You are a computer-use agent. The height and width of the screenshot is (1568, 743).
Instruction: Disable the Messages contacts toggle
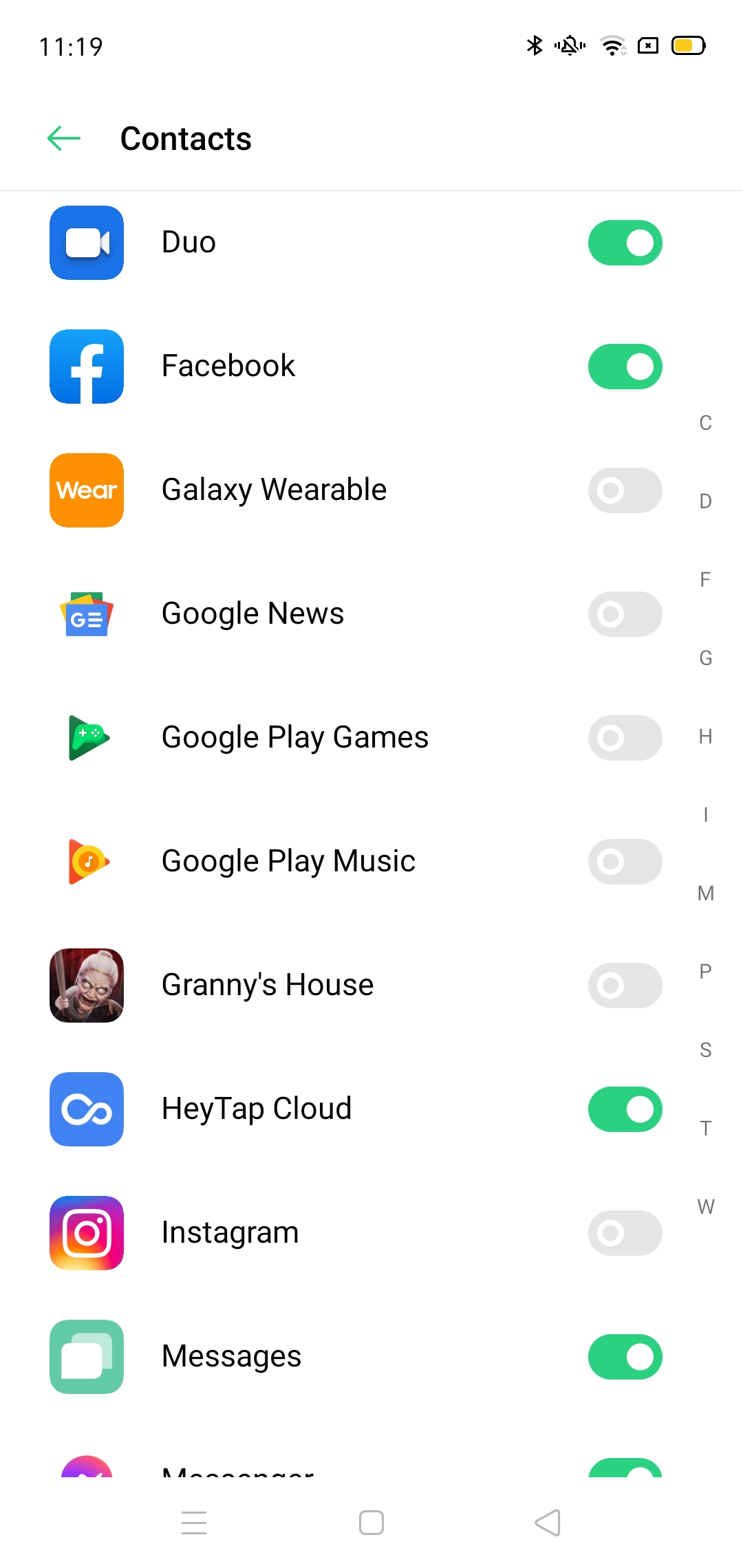[624, 1357]
